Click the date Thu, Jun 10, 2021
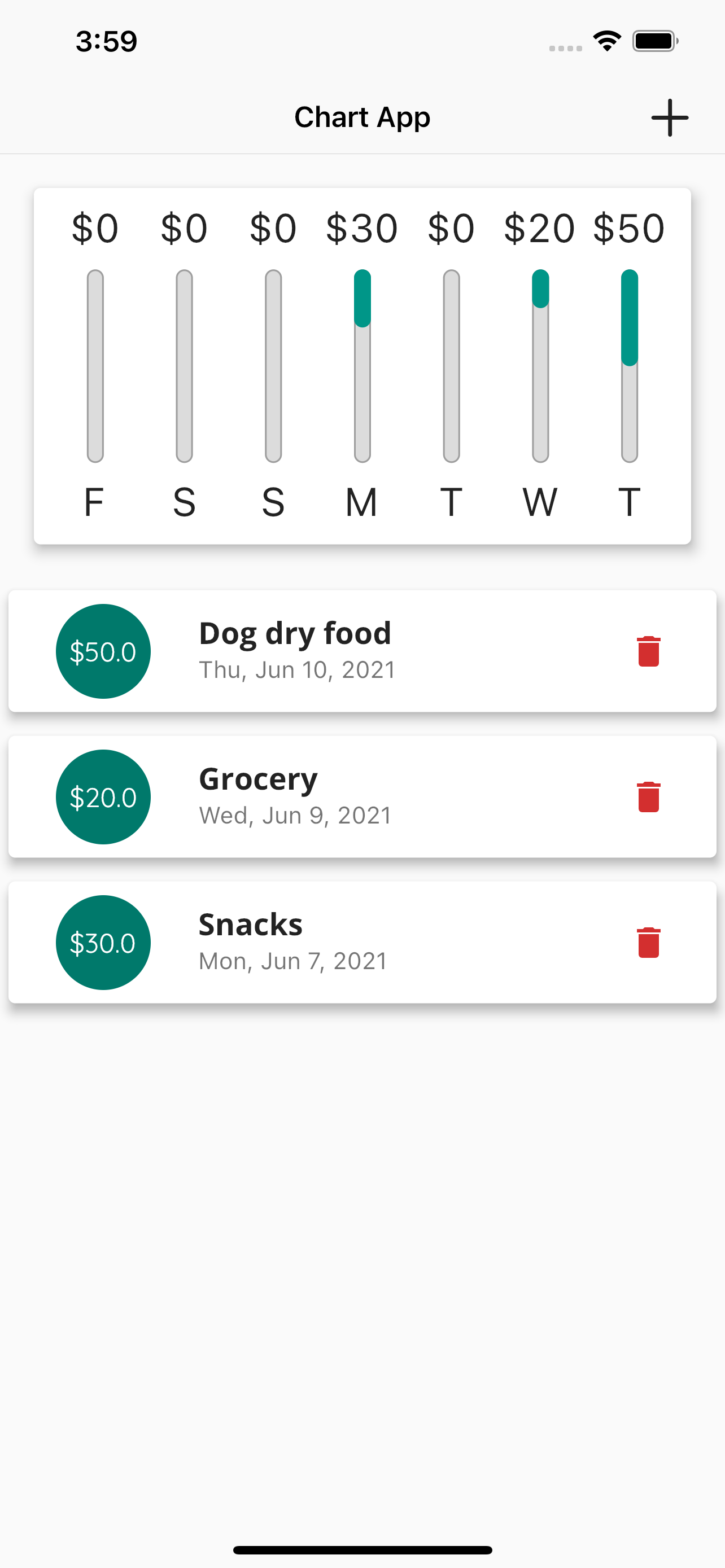The height and width of the screenshot is (1568, 725). tap(296, 669)
